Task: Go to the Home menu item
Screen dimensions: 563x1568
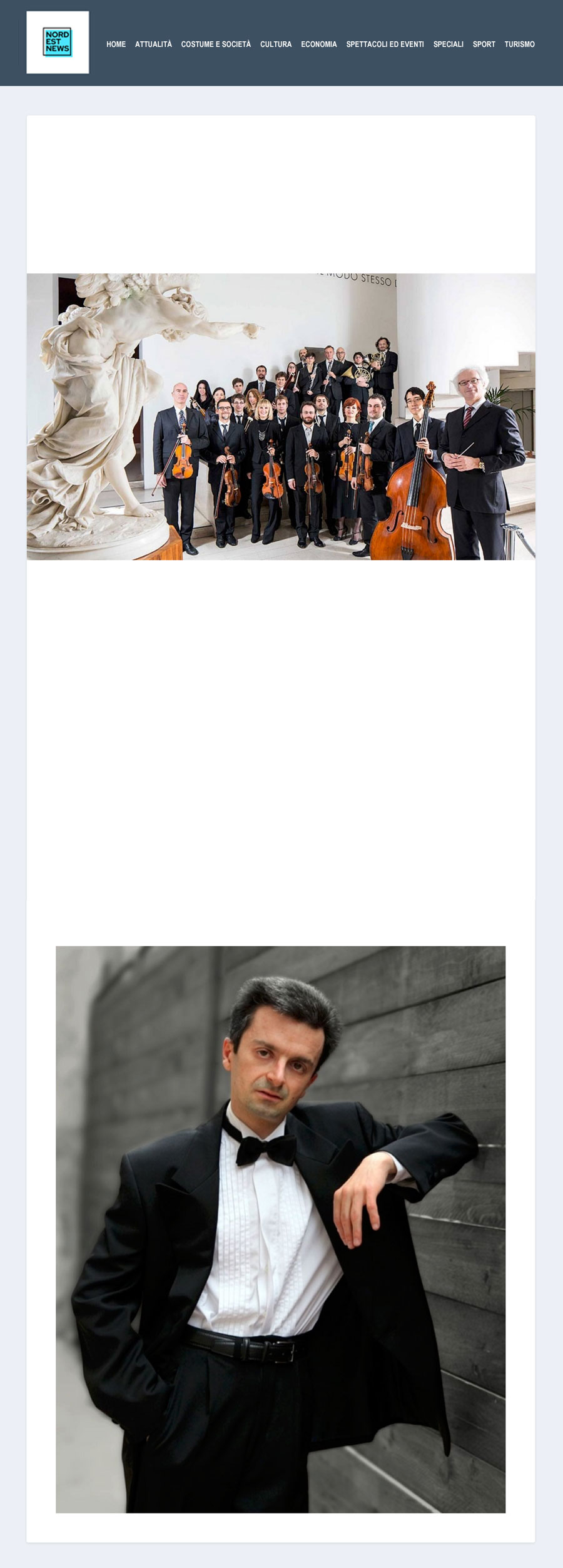Action: click(116, 44)
